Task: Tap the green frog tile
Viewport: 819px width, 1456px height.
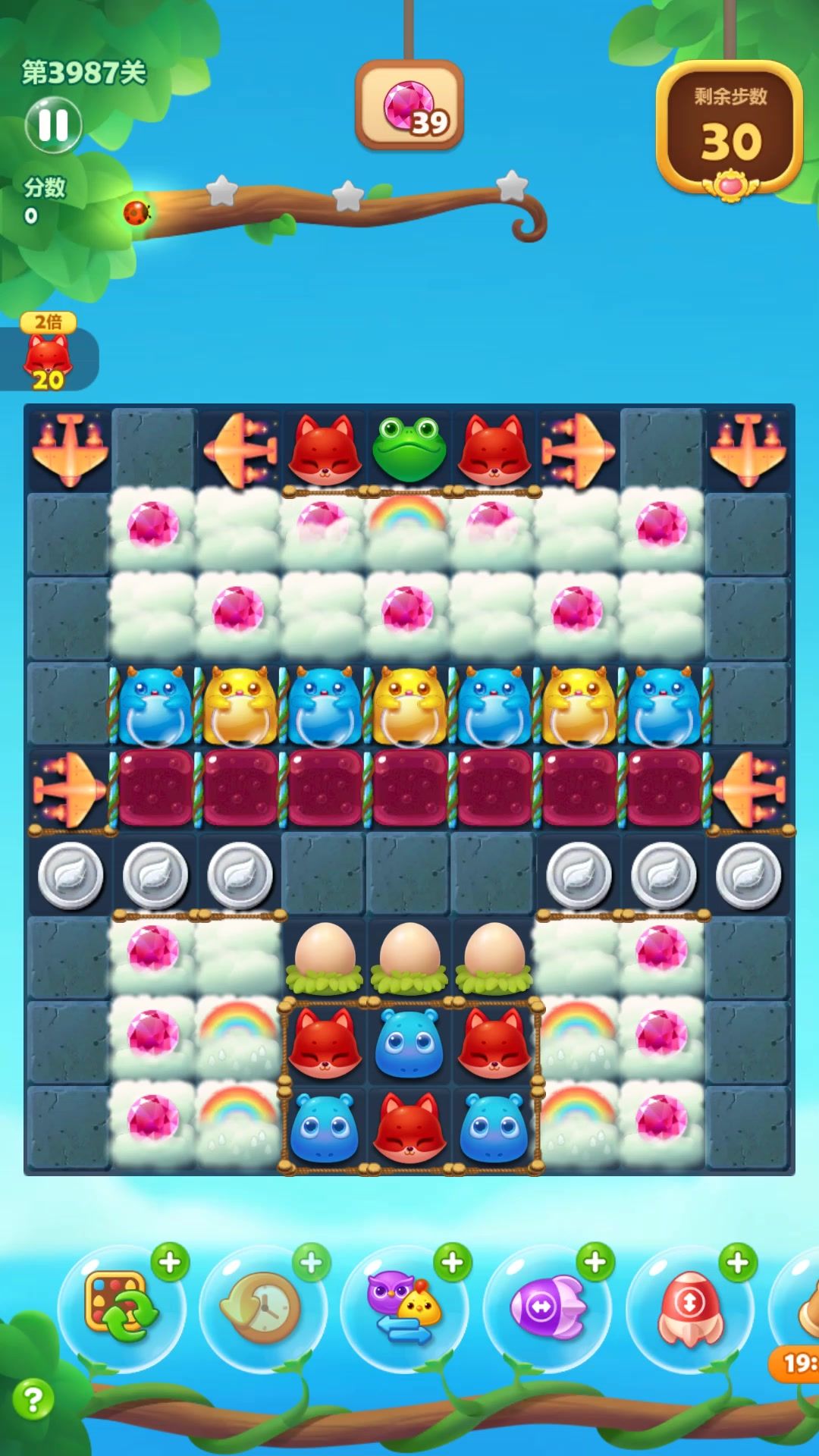Action: (409, 449)
